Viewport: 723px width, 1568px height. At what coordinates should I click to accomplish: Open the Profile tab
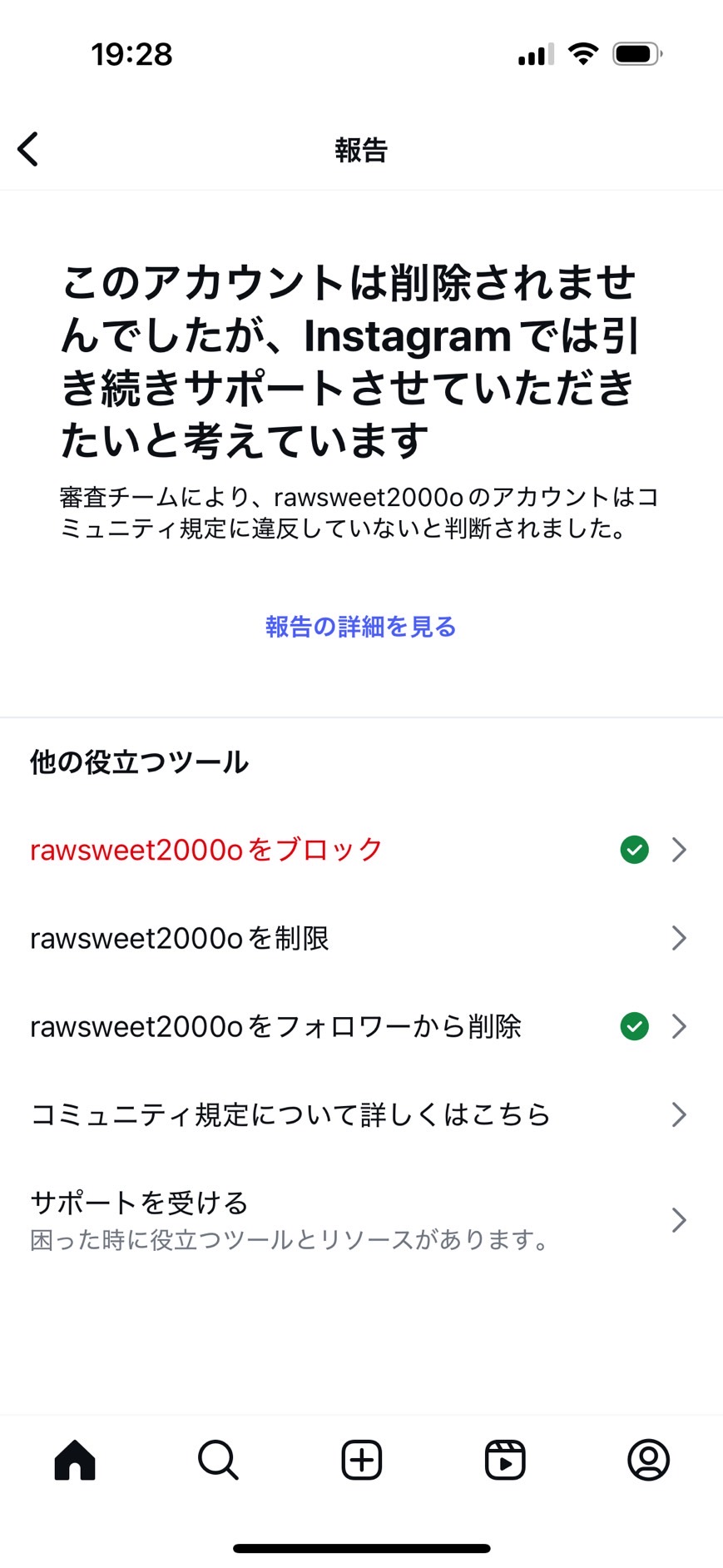pyautogui.click(x=648, y=1460)
